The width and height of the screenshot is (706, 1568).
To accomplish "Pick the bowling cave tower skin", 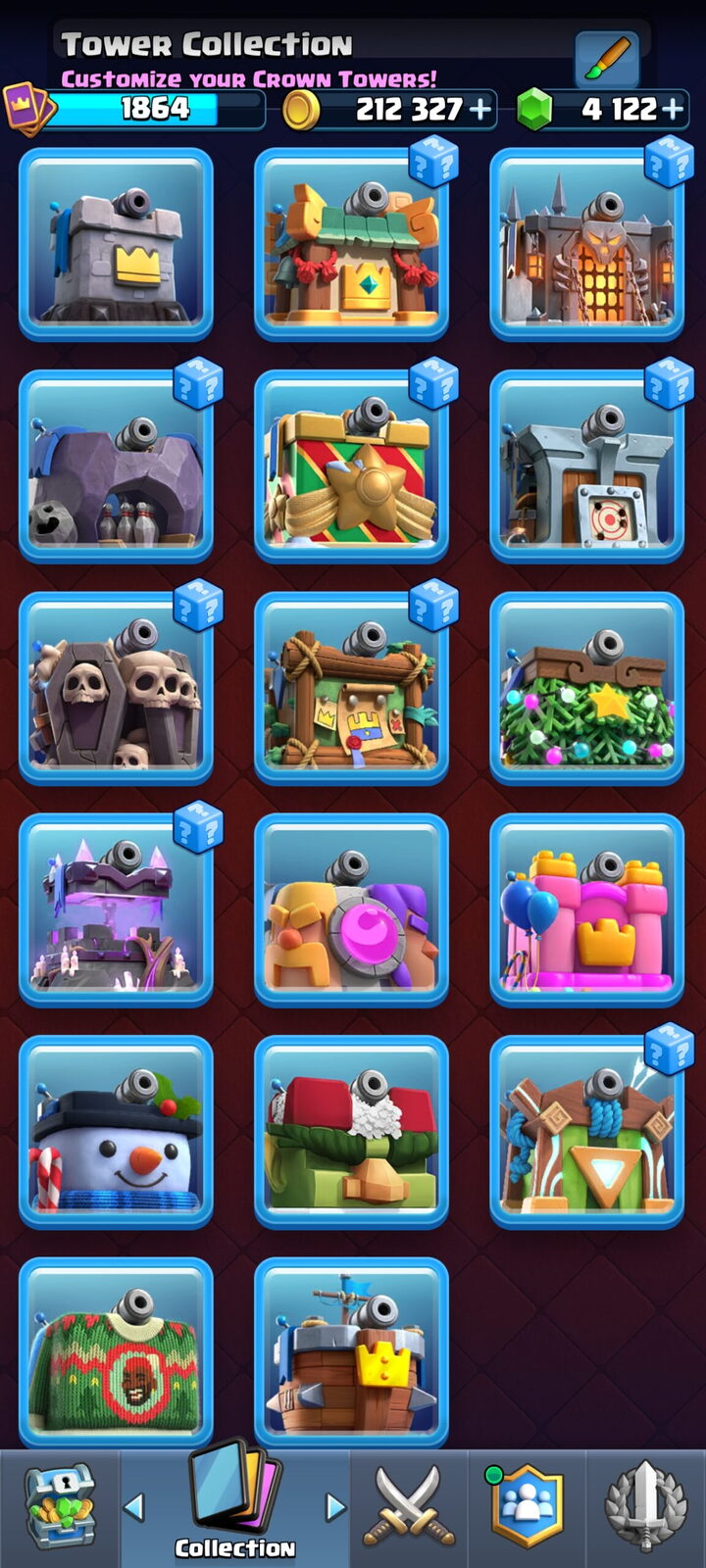I will [x=116, y=466].
